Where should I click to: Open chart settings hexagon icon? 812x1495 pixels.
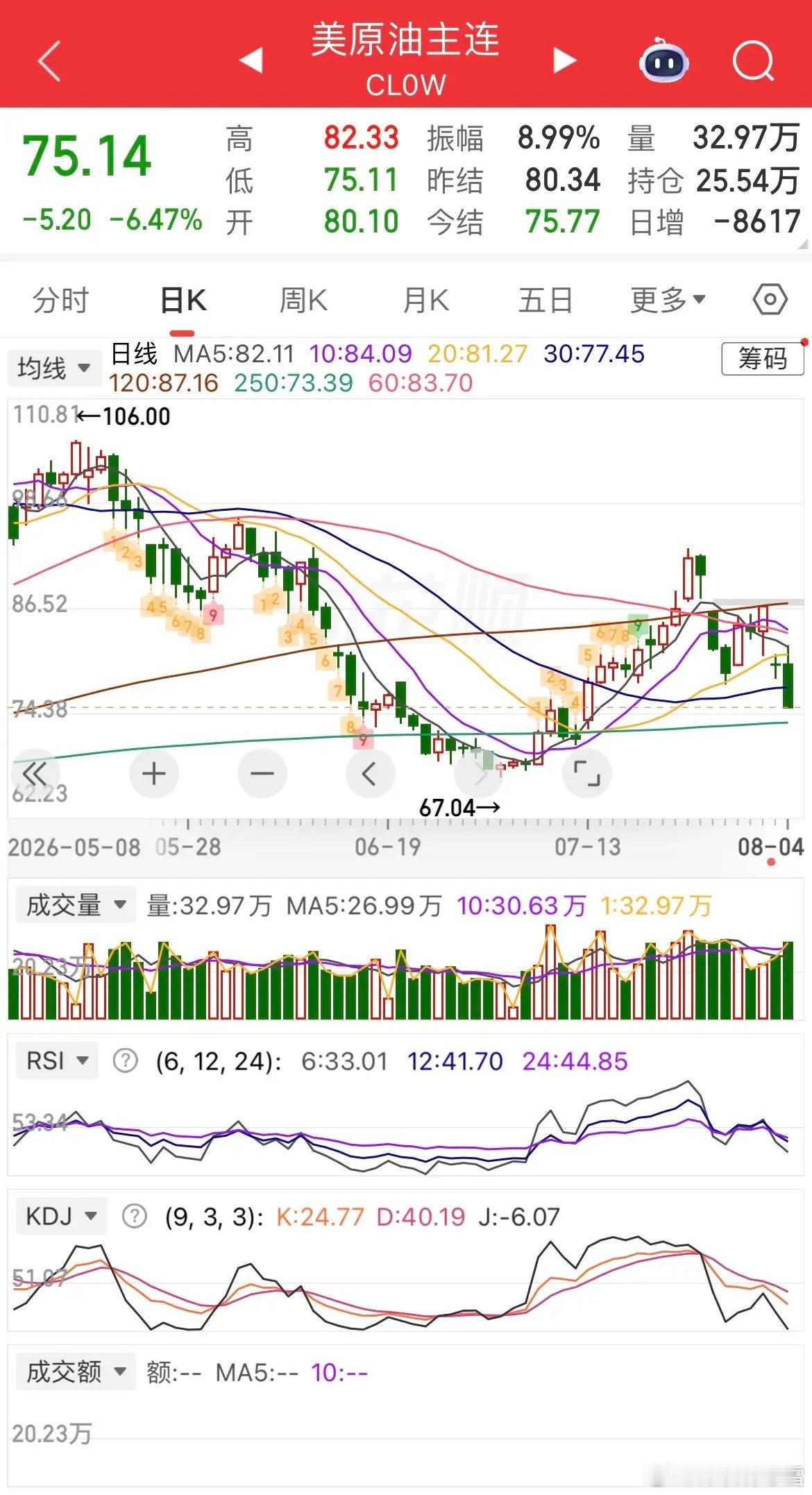click(770, 300)
